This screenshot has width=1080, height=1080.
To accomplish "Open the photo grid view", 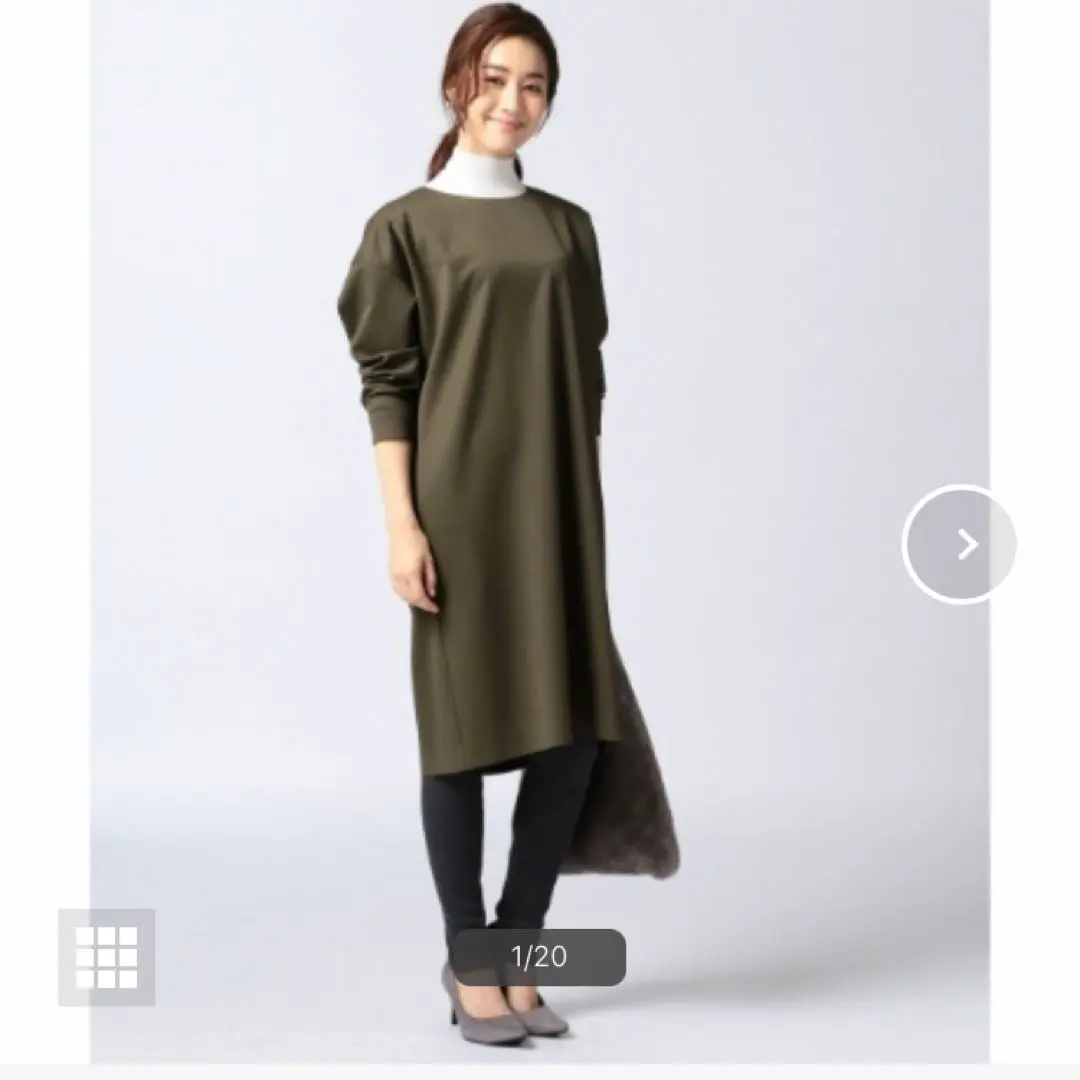I will (x=106, y=956).
